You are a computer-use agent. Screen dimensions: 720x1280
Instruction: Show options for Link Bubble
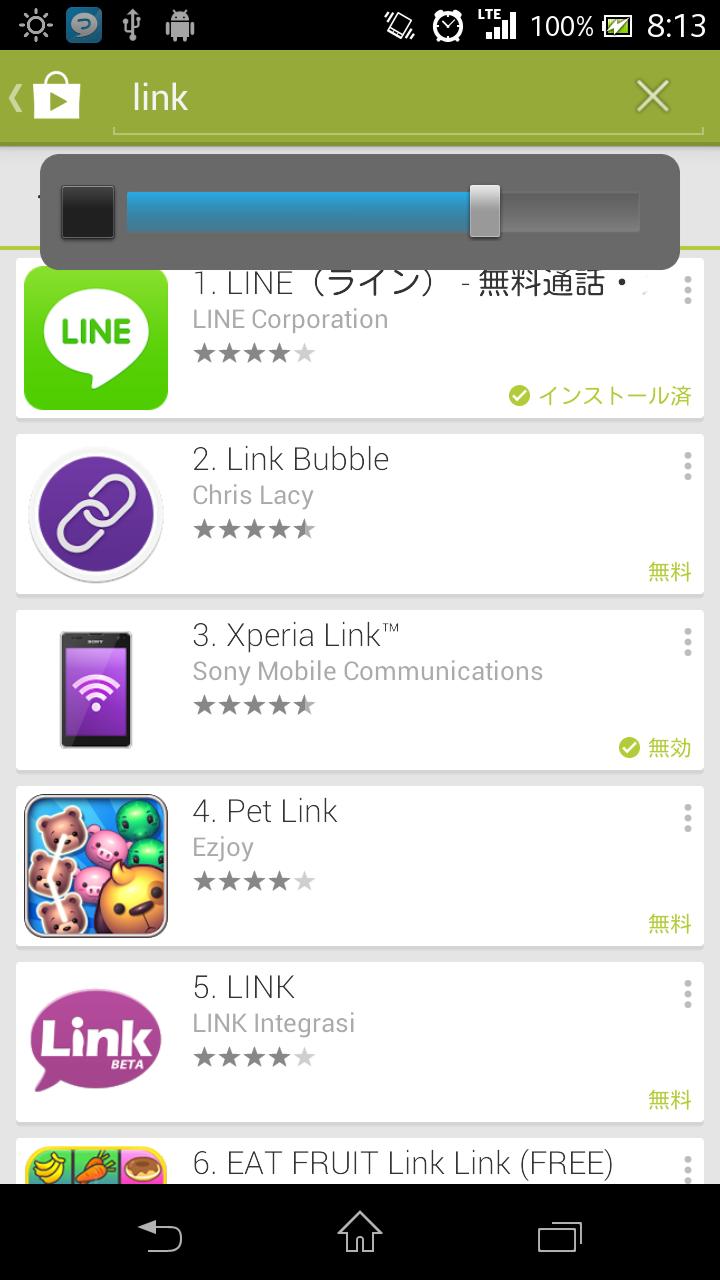(x=687, y=466)
